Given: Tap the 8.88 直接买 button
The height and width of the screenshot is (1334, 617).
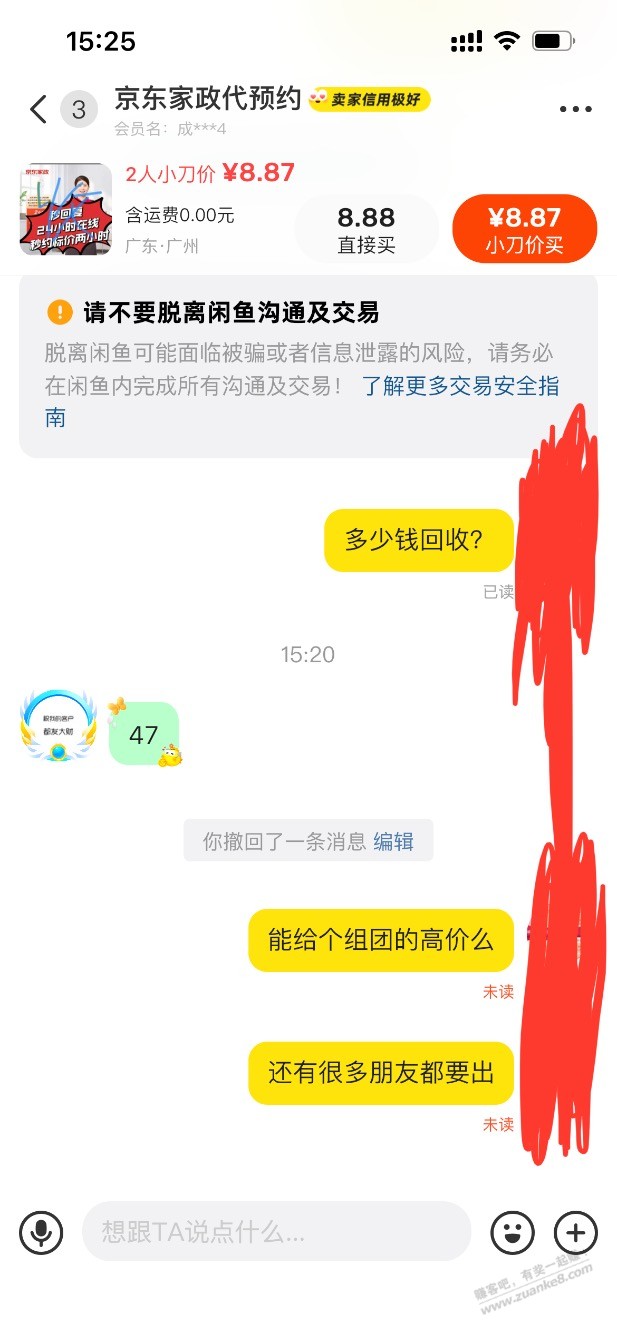Looking at the screenshot, I should pyautogui.click(x=366, y=229).
